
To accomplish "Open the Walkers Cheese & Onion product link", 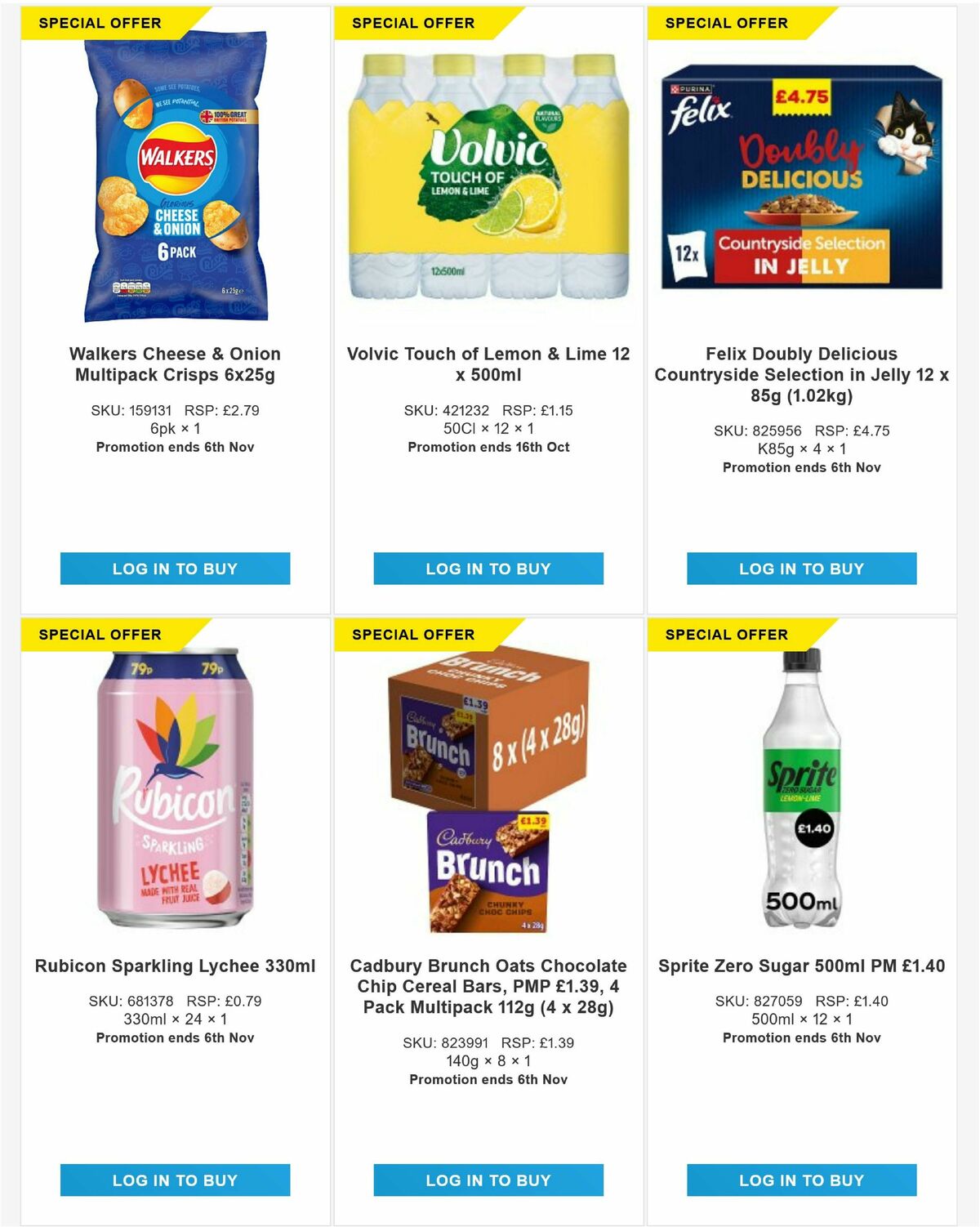I will click(174, 364).
